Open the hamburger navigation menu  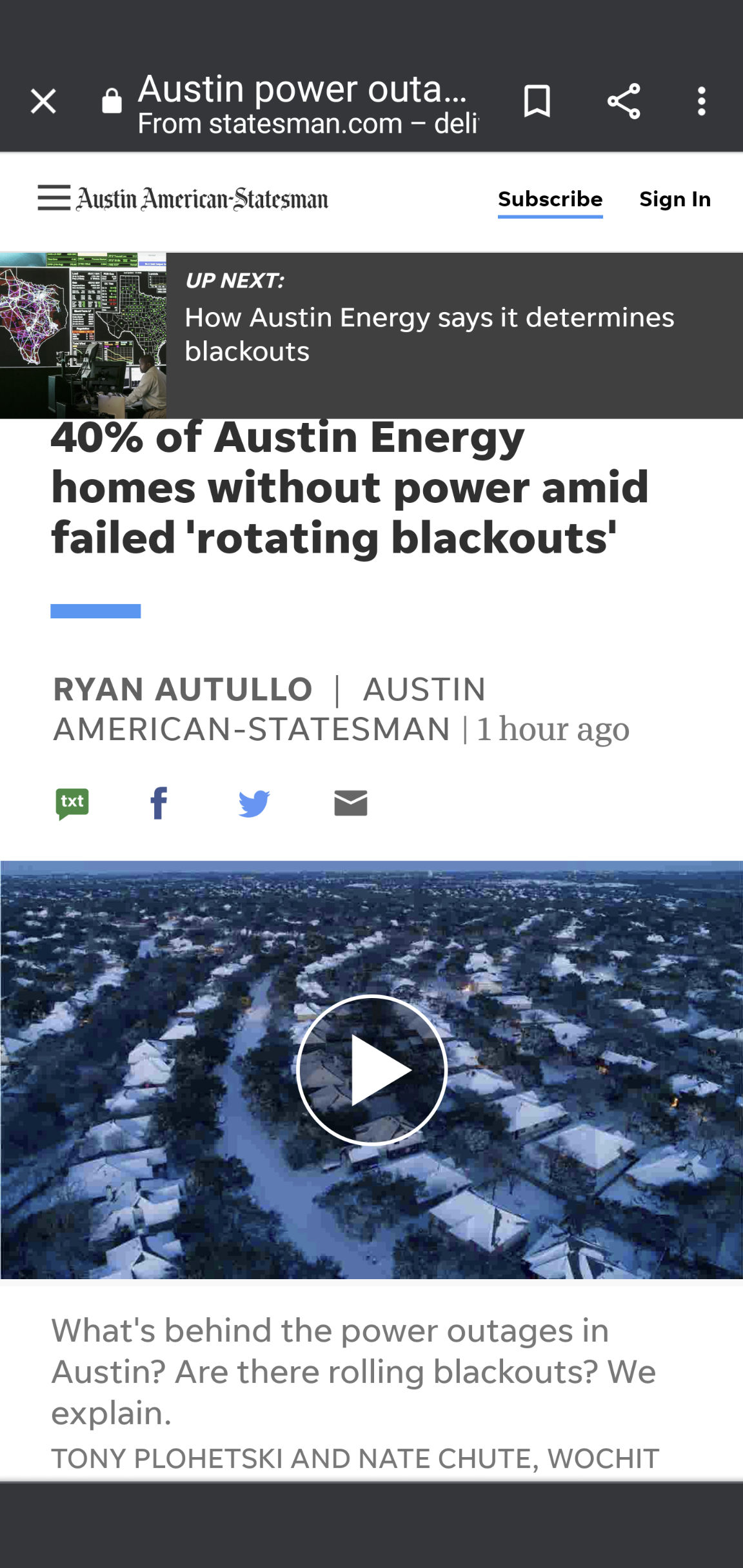[54, 198]
